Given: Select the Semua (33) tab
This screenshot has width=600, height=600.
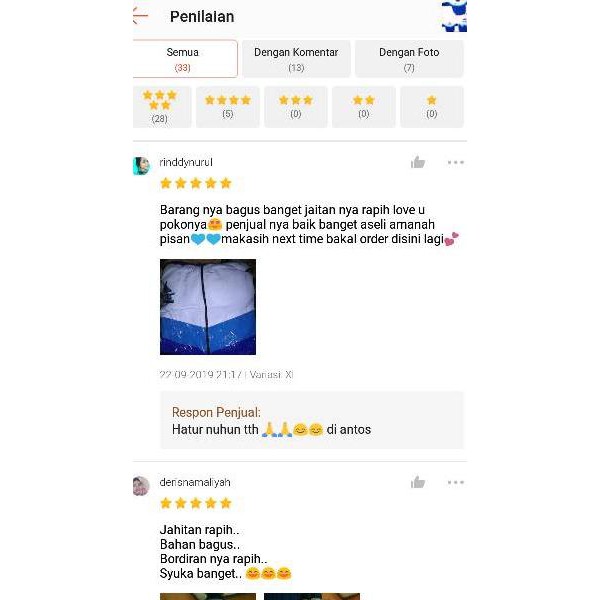Looking at the screenshot, I should click(185, 59).
